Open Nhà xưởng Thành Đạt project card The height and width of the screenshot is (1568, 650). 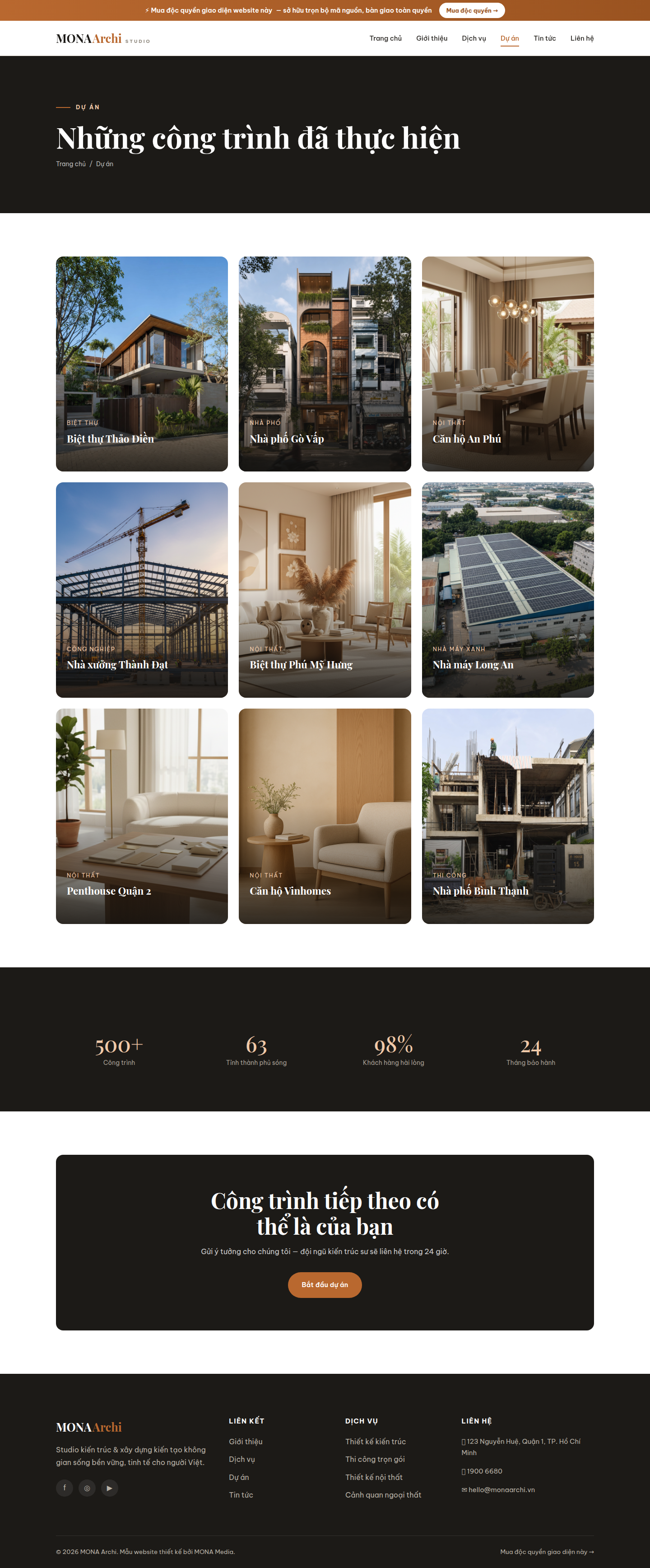click(x=142, y=590)
